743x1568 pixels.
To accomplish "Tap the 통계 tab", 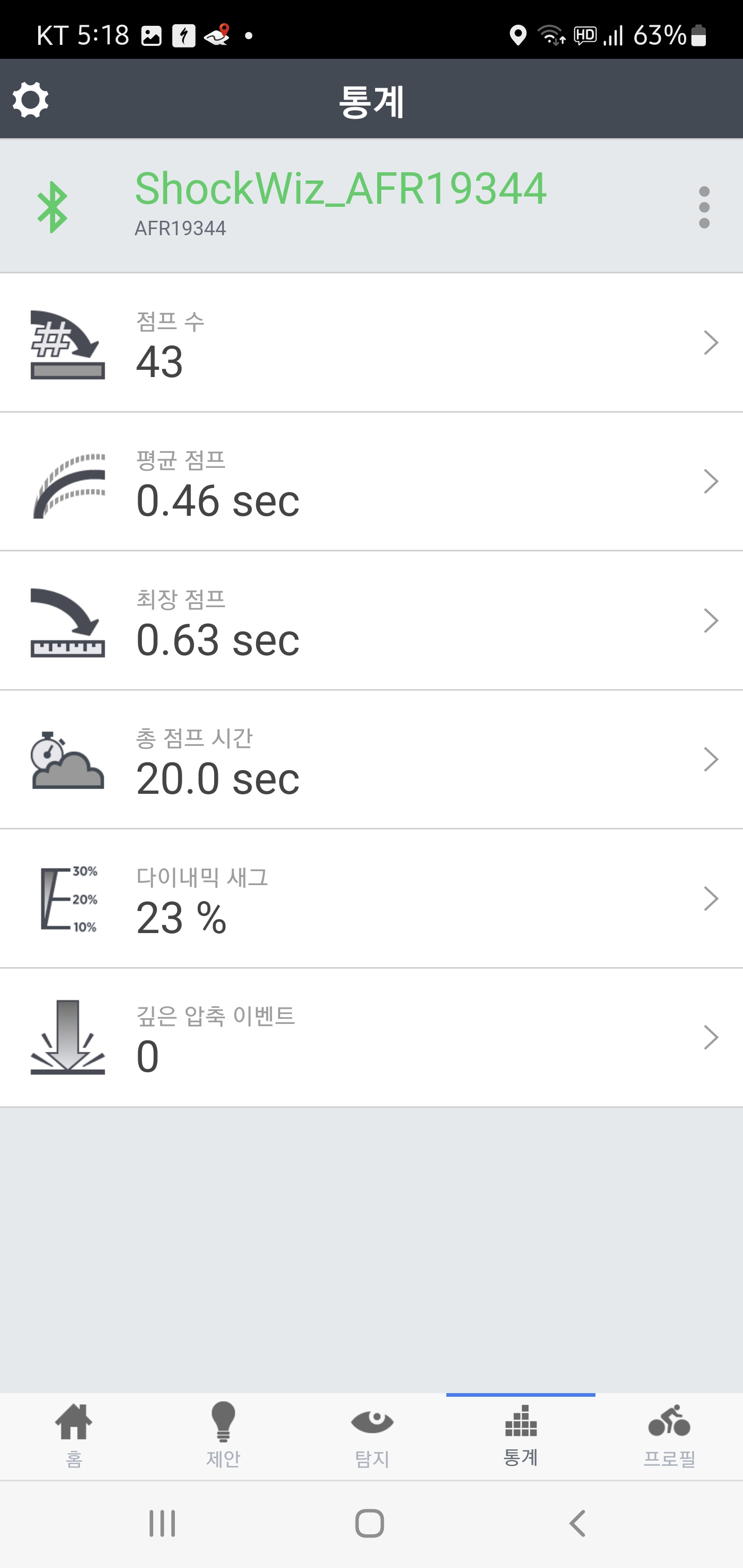I will click(x=521, y=1437).
